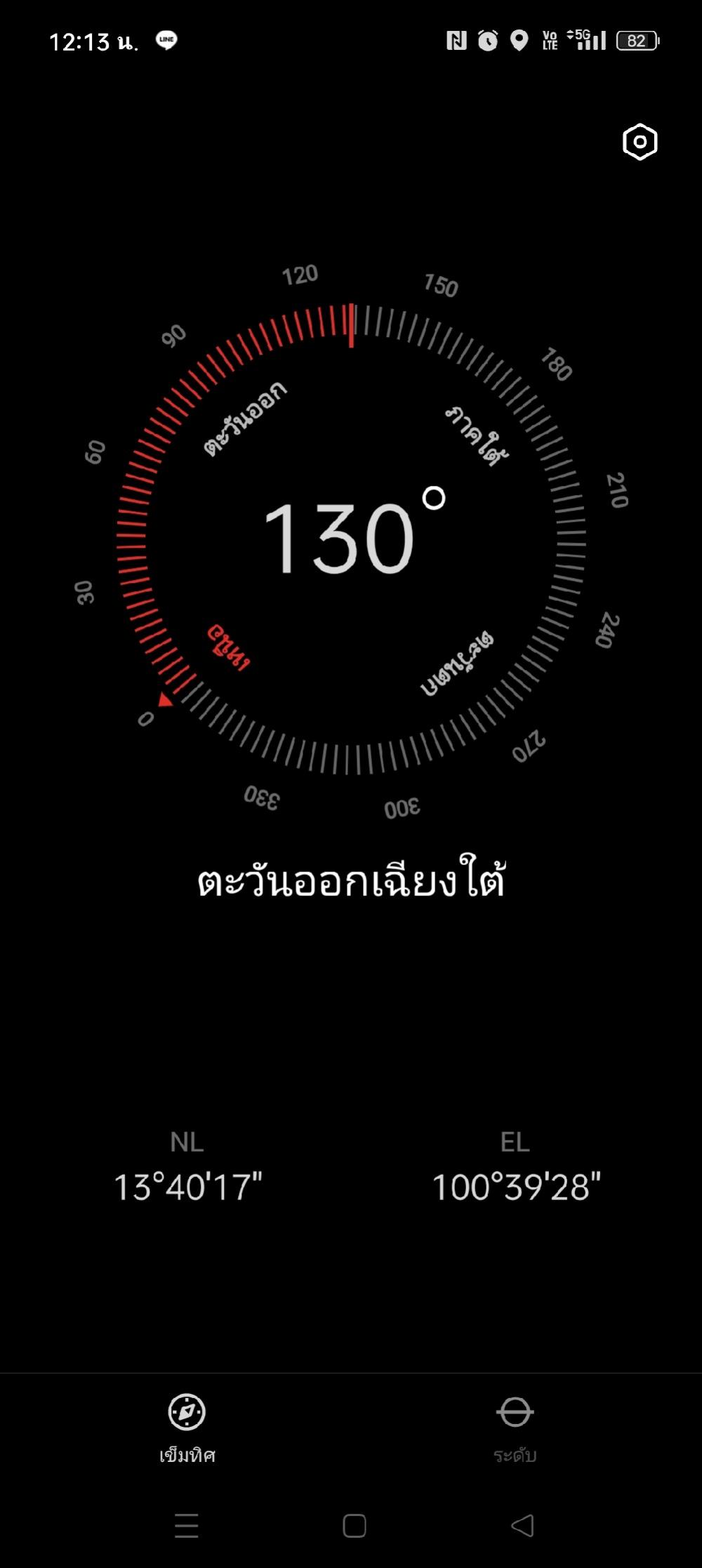
Task: Tap the system home button
Action: (355, 1525)
